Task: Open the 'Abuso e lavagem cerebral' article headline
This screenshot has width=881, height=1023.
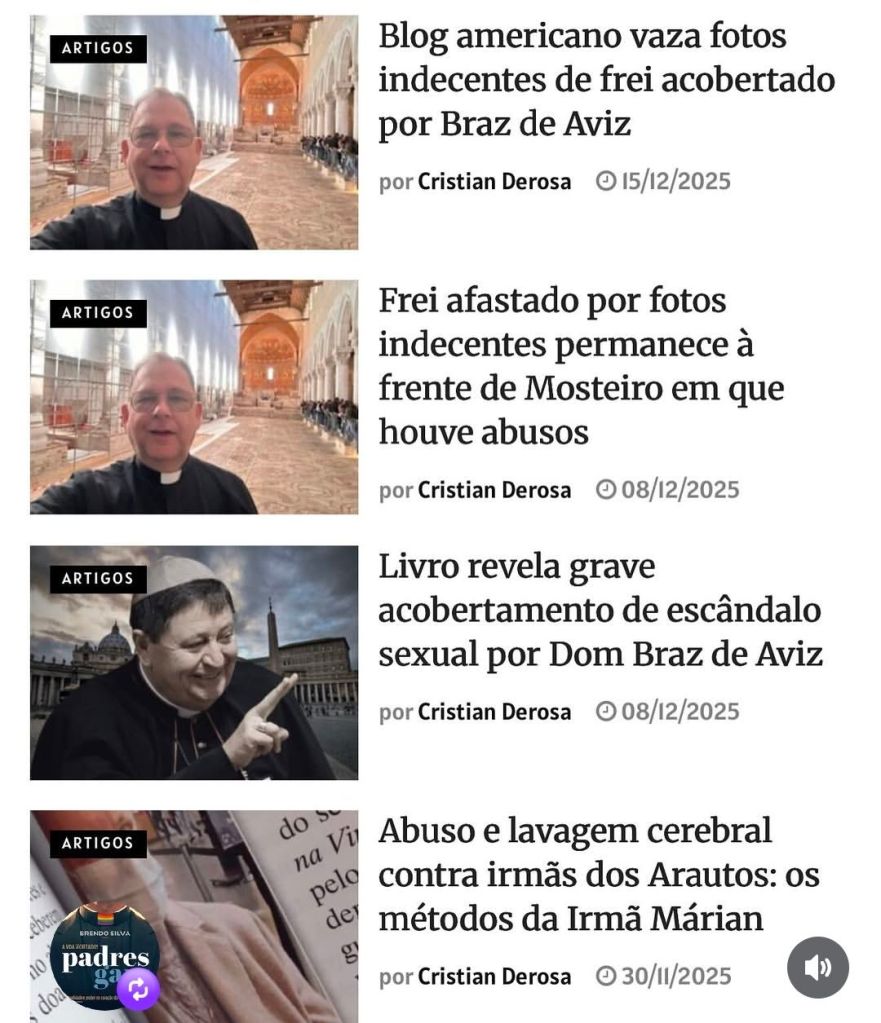Action: 598,874
